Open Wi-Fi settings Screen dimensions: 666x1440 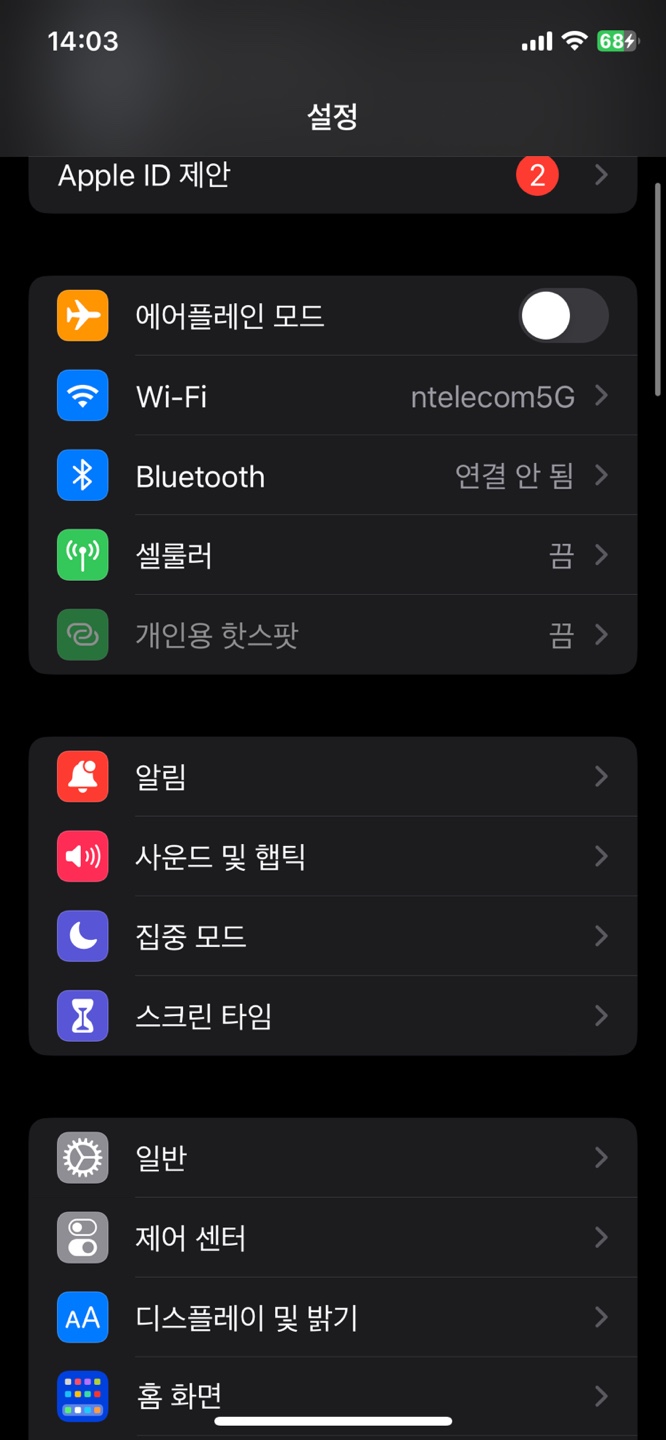[x=333, y=396]
